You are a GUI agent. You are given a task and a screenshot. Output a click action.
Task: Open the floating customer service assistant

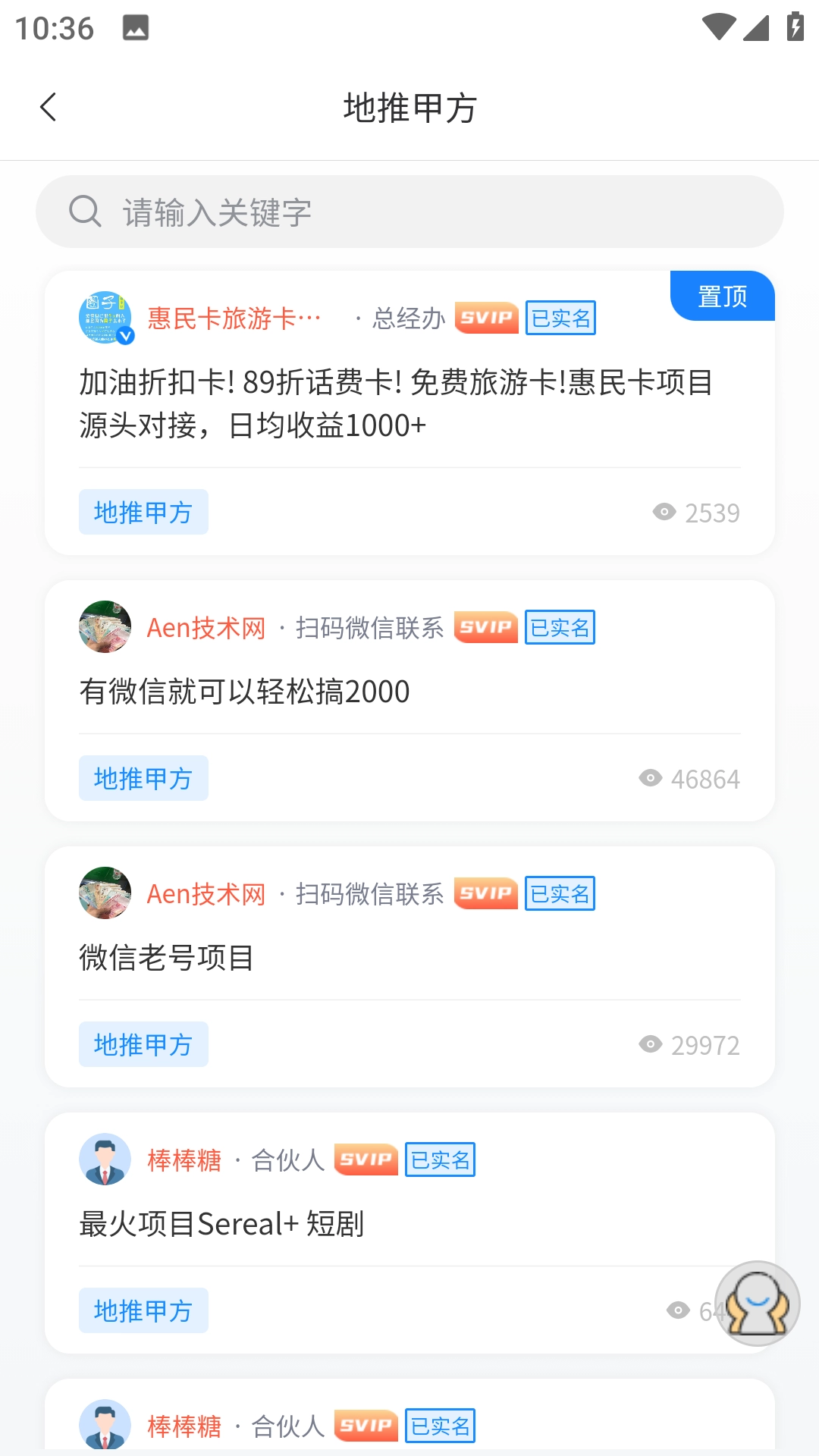pyautogui.click(x=757, y=1304)
